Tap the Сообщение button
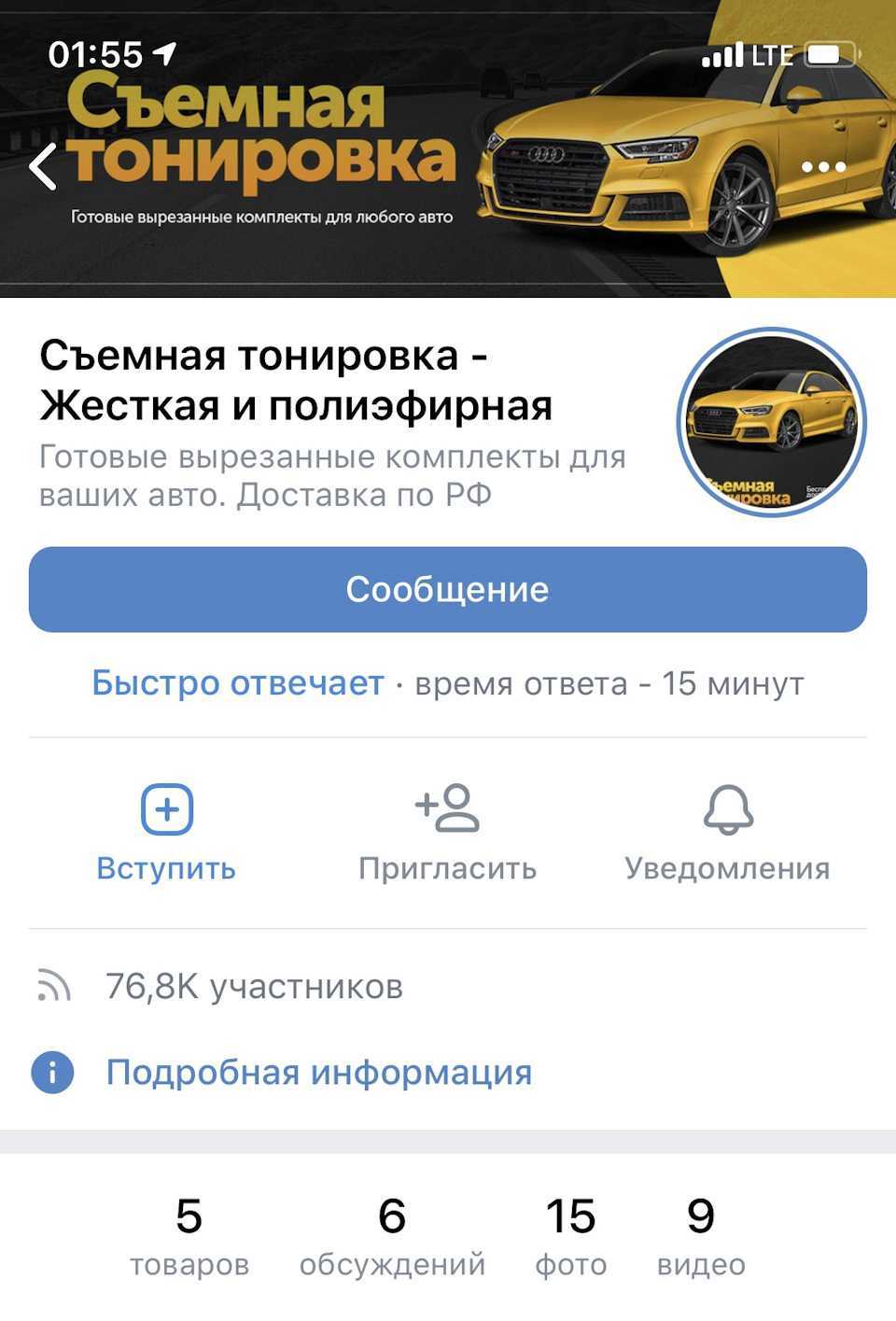Screen dimensions: 896x1321 pyautogui.click(x=448, y=589)
